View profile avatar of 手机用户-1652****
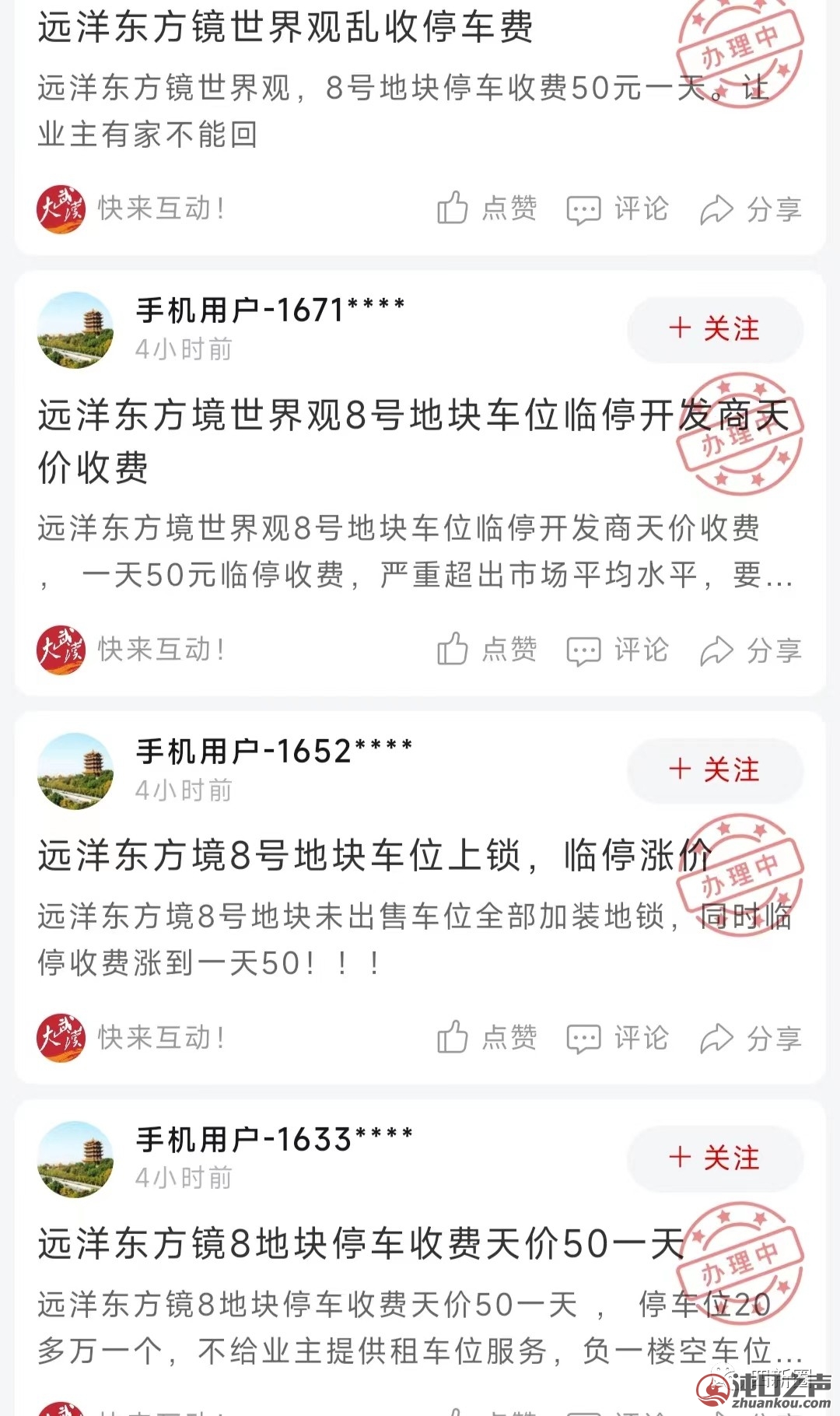 click(x=75, y=770)
